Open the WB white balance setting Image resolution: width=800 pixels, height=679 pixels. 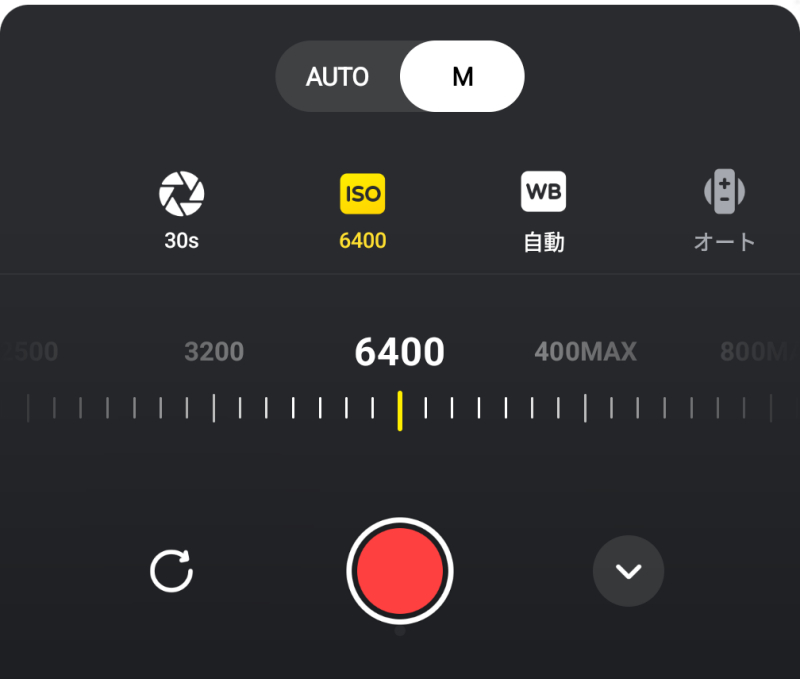coord(543,208)
